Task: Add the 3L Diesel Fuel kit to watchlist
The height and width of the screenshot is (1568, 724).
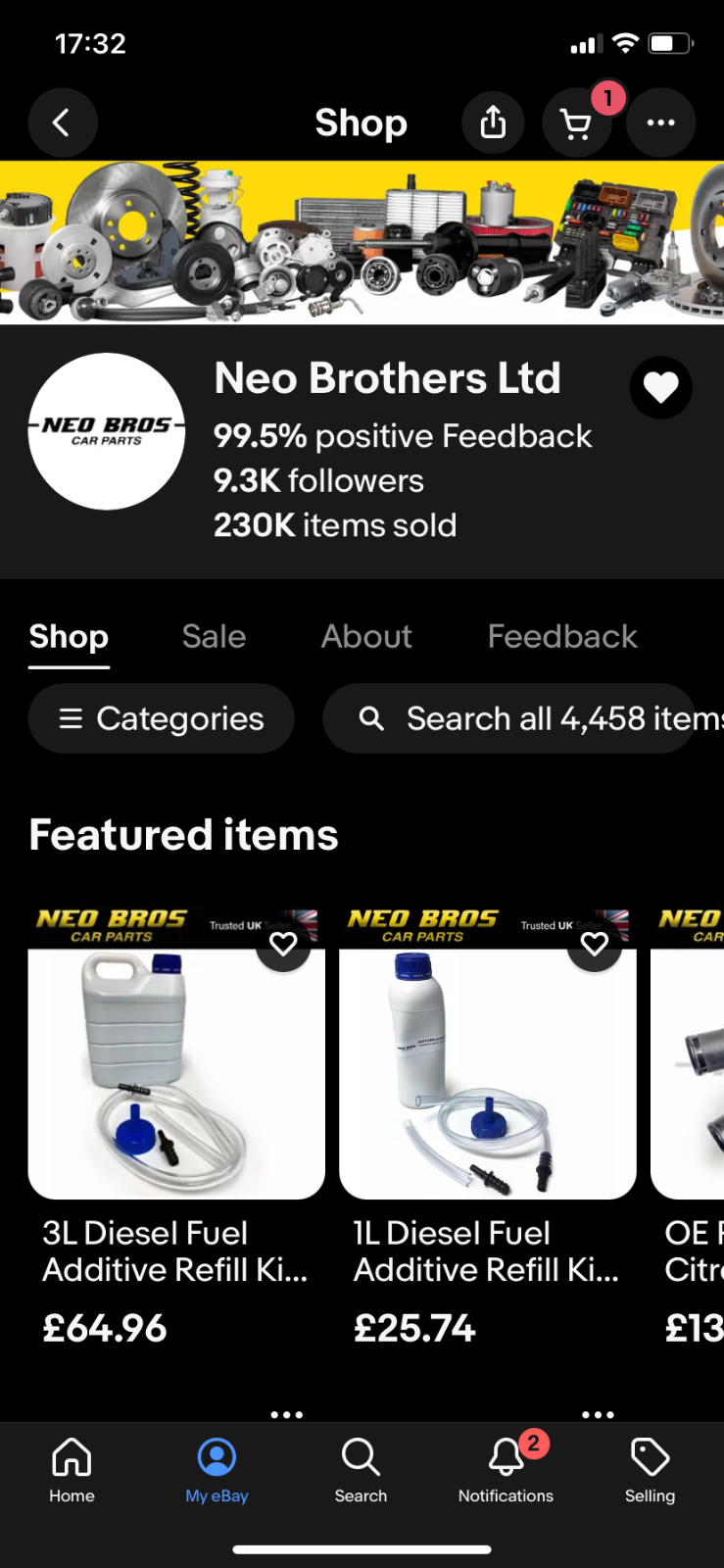Action: [x=283, y=944]
